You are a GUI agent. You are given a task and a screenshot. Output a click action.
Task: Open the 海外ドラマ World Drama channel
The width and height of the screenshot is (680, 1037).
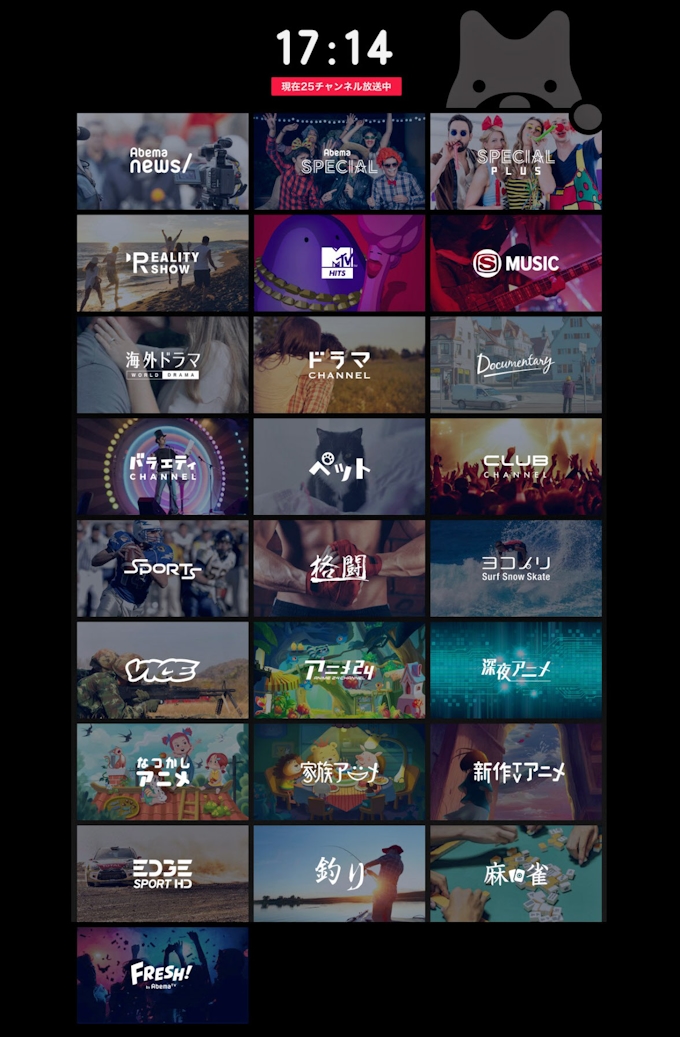162,365
